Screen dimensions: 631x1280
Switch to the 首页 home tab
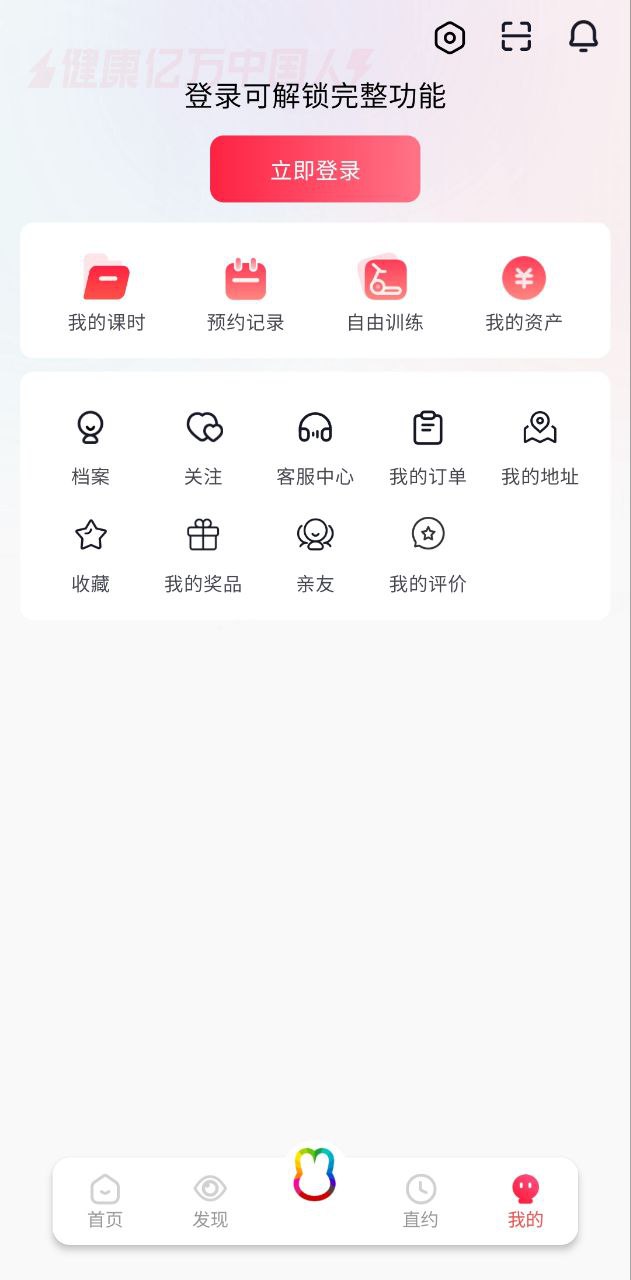[x=105, y=1201]
